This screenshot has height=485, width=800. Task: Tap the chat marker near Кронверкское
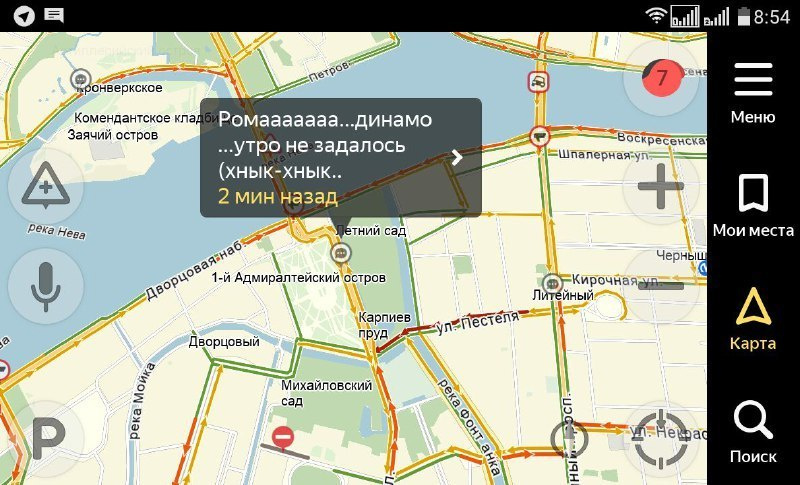pos(84,78)
